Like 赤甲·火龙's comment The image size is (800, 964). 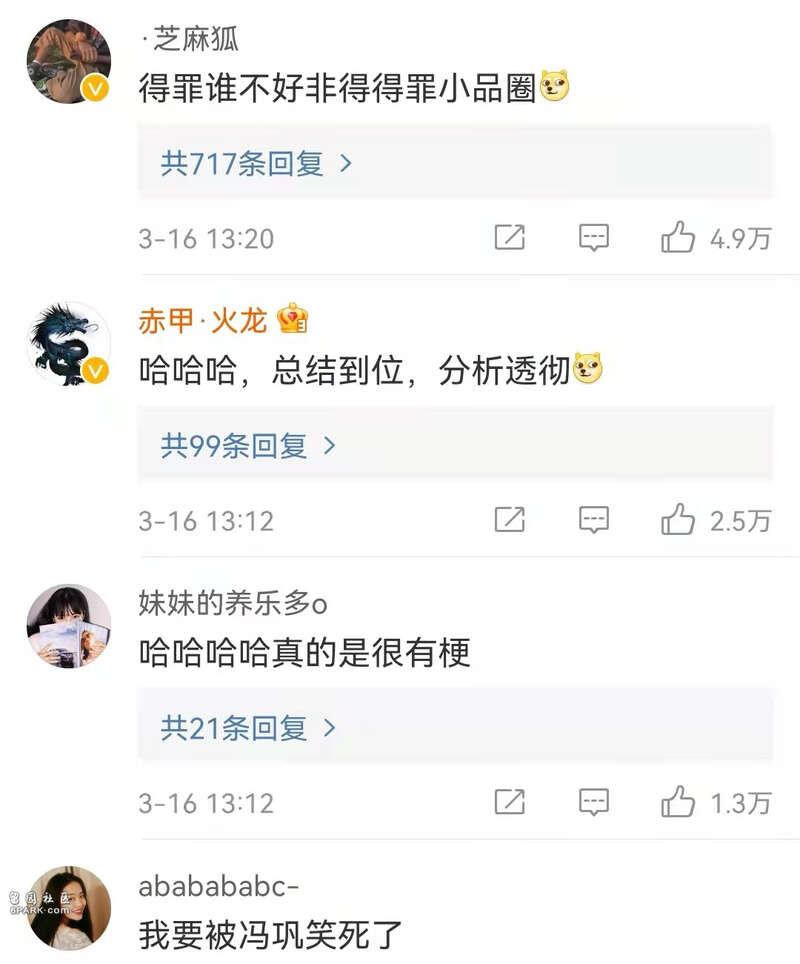point(678,520)
